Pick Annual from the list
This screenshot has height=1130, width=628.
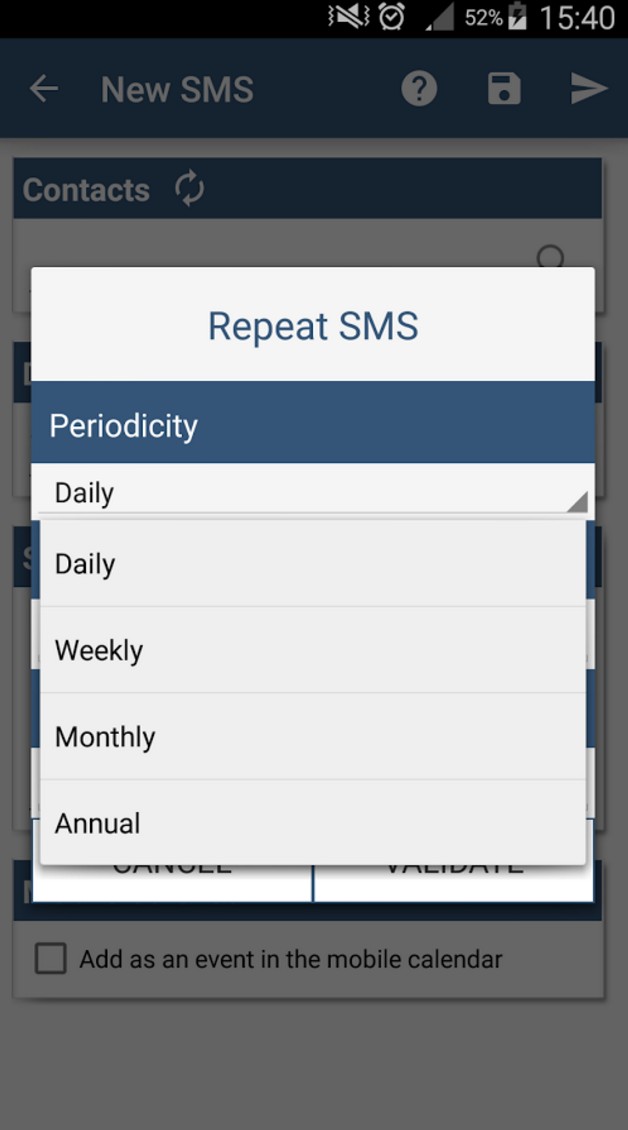(312, 823)
